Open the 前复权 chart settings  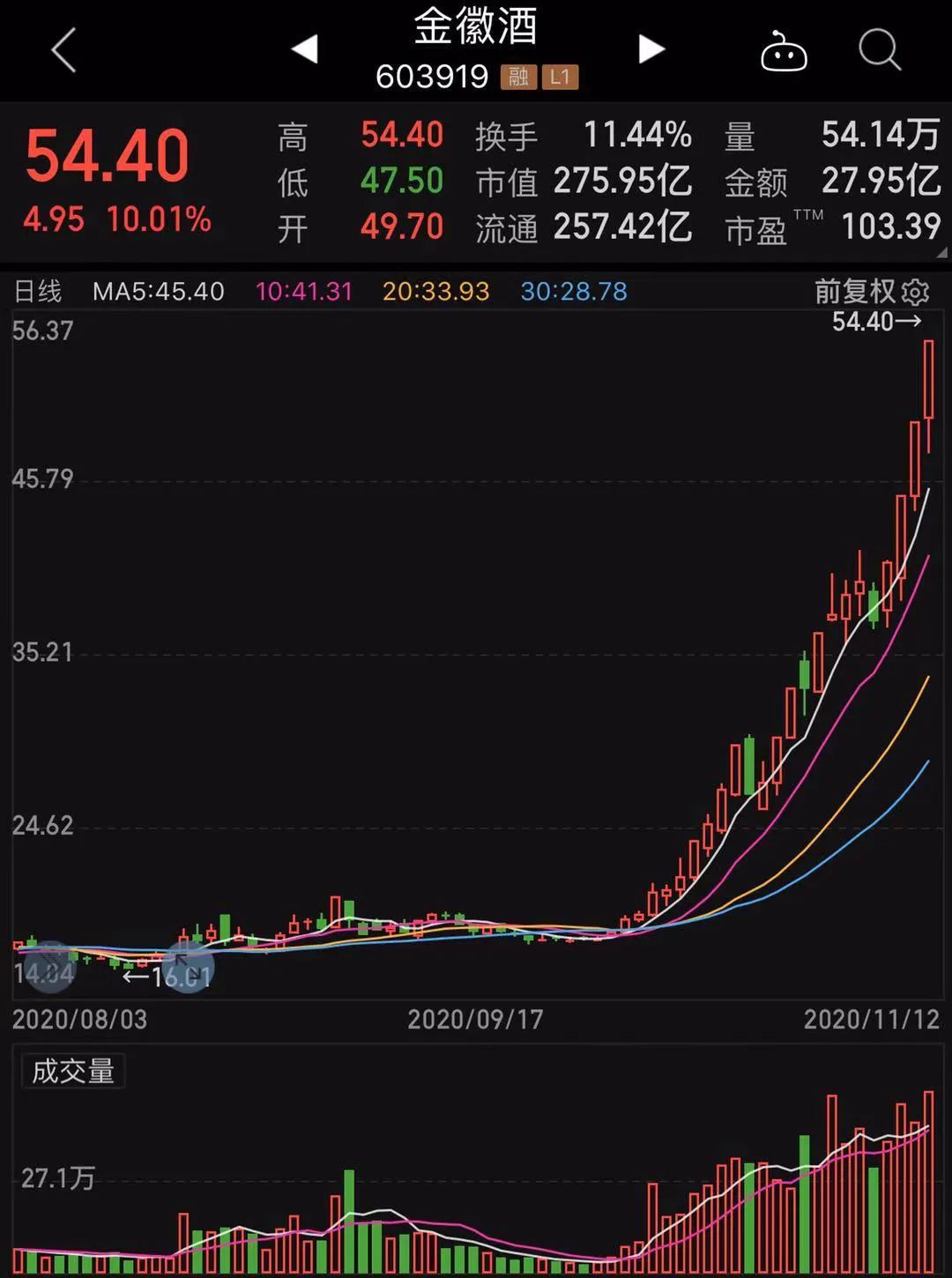[x=871, y=292]
